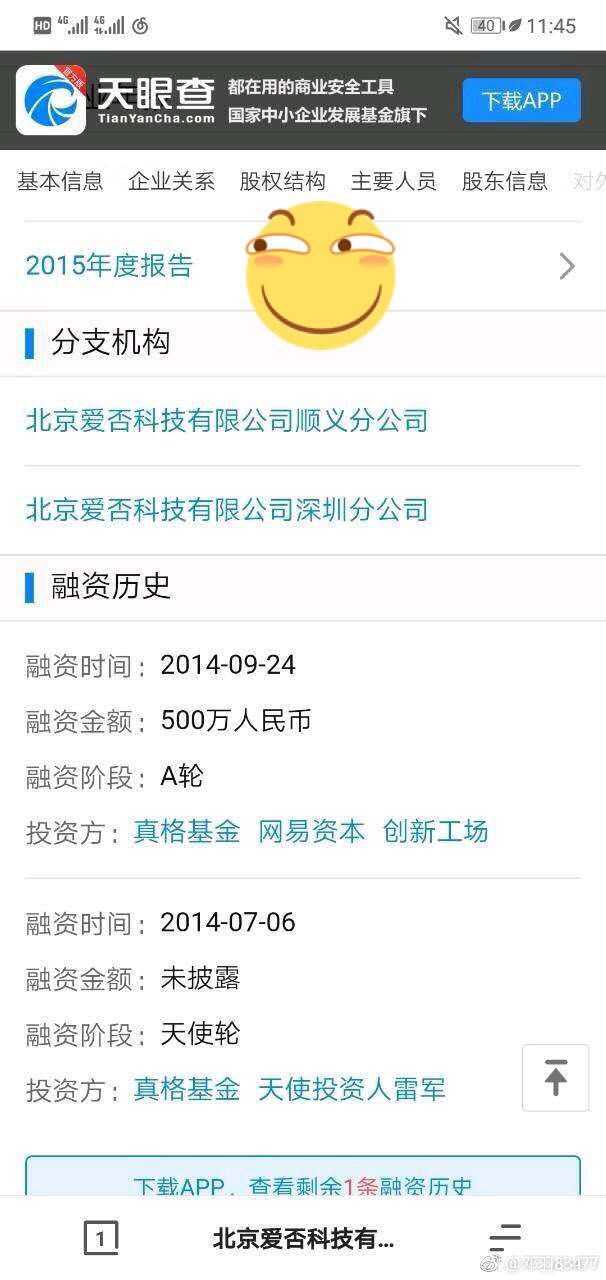Select the 主要人员 tab
606x1280 pixels.
tap(393, 181)
